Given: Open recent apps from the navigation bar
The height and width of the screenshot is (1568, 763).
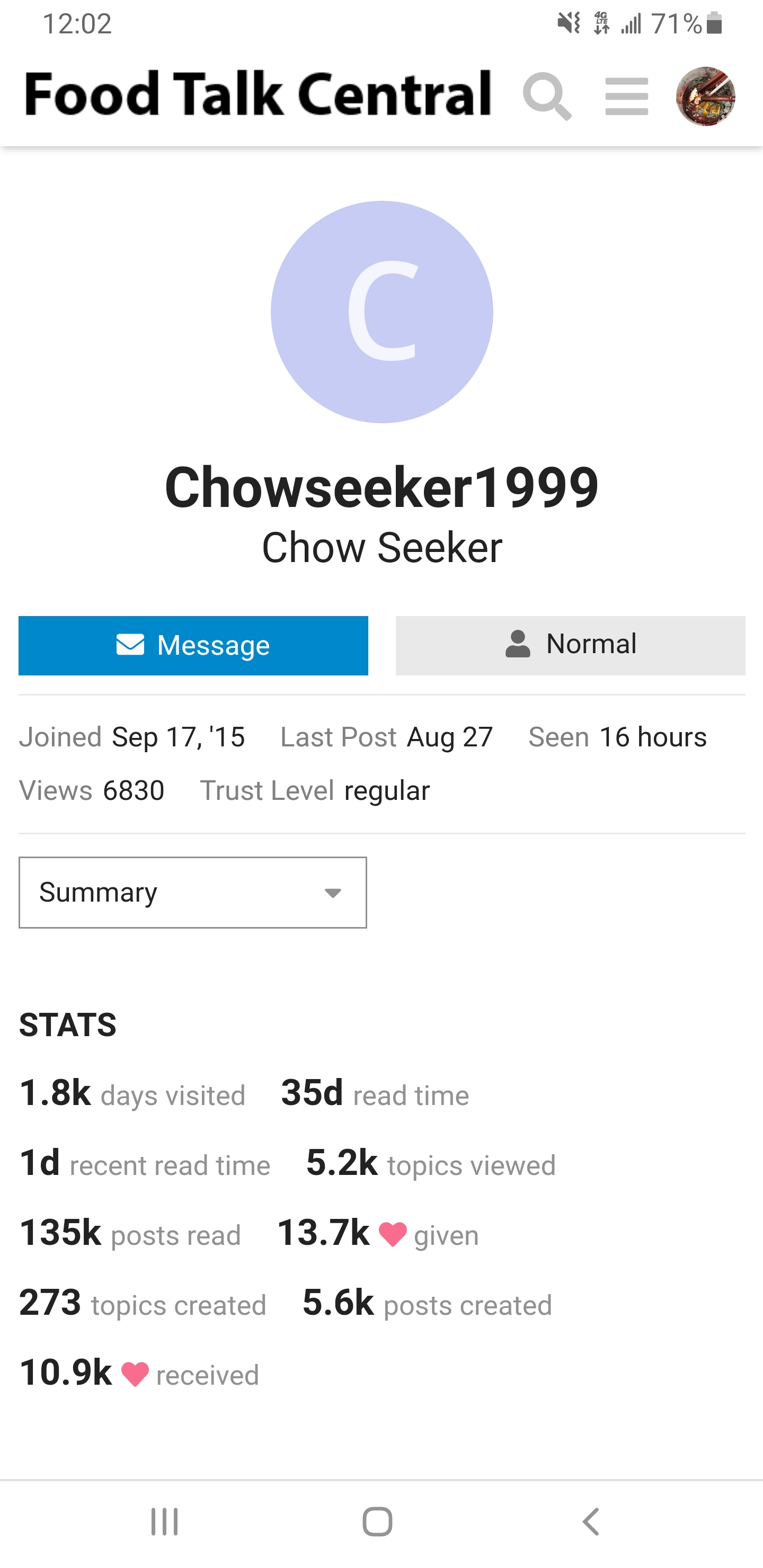Looking at the screenshot, I should coord(164,1522).
